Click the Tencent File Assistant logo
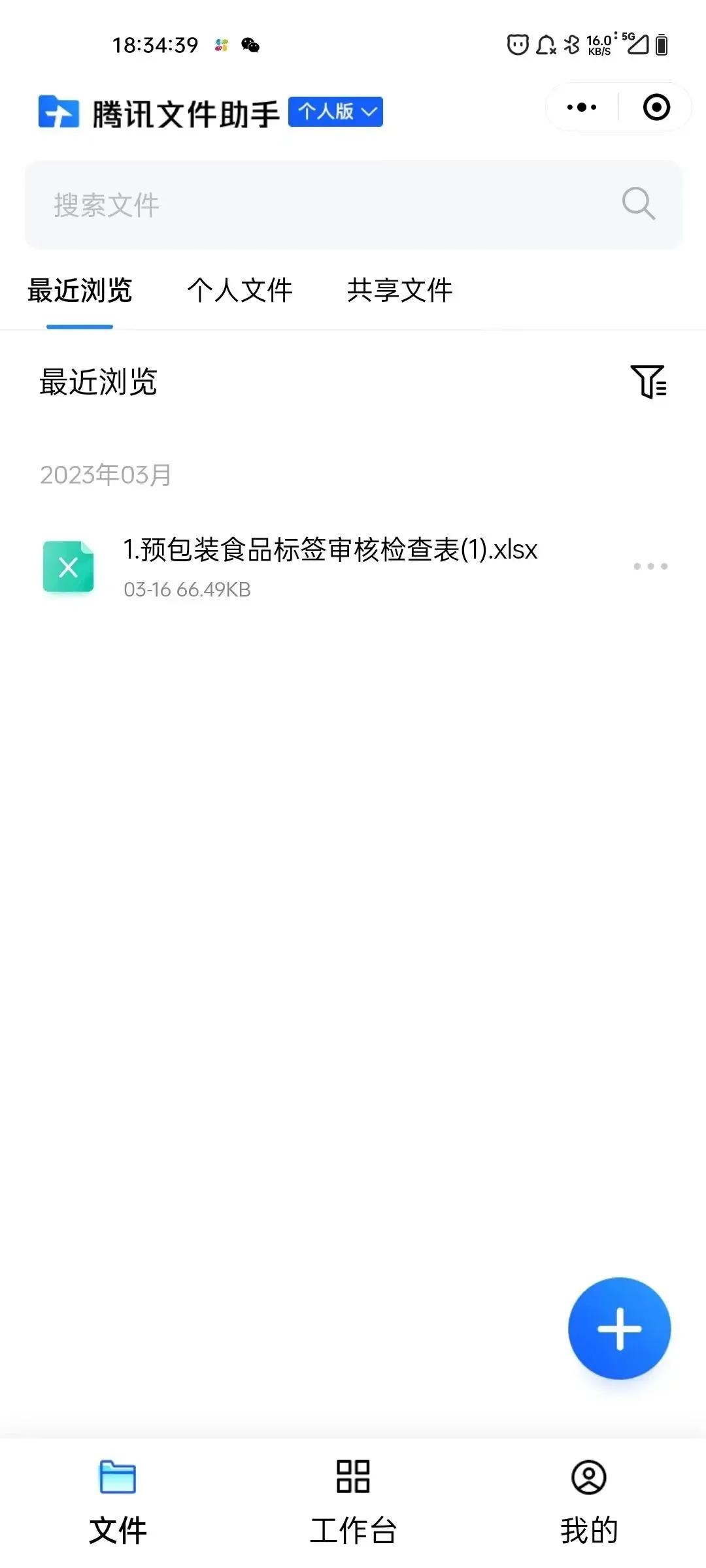 58,110
